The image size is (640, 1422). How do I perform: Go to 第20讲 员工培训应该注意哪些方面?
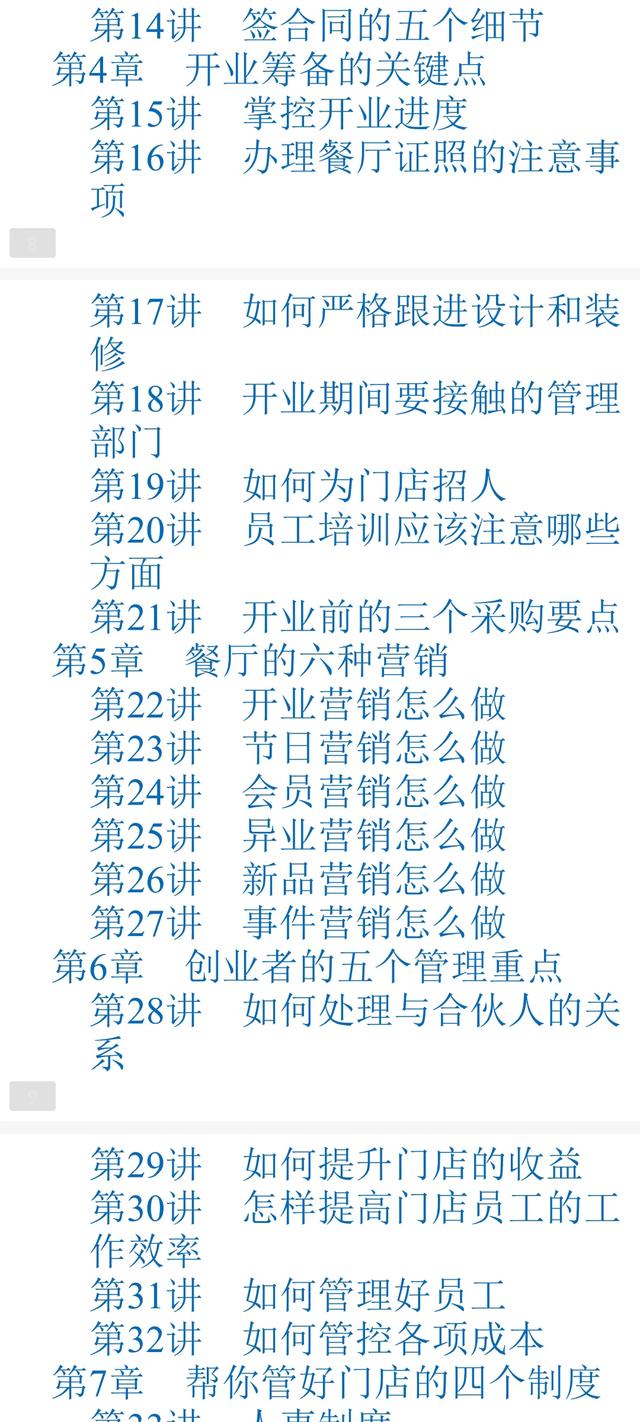(356, 552)
